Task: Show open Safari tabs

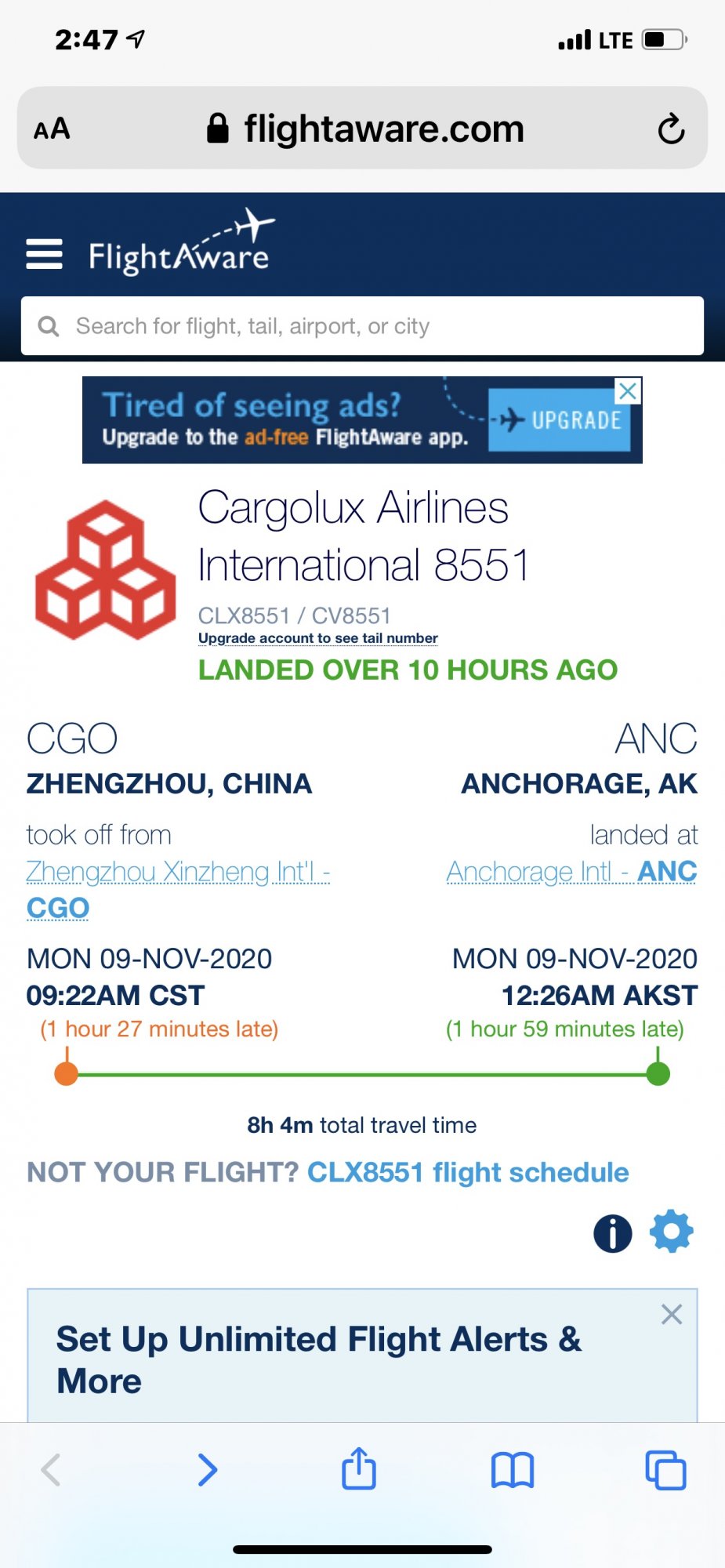Action: tap(665, 1470)
